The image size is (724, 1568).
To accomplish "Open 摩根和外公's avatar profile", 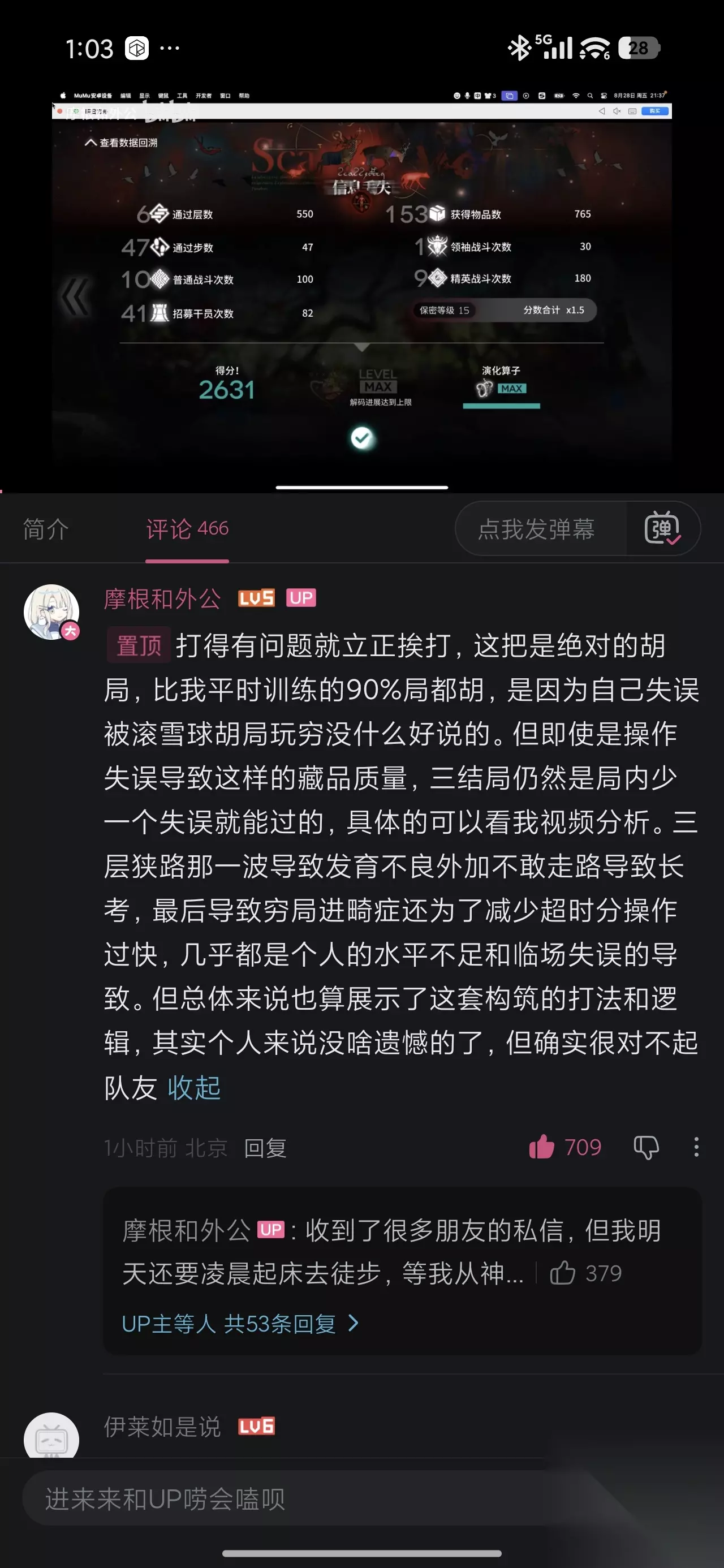I will 52,613.
